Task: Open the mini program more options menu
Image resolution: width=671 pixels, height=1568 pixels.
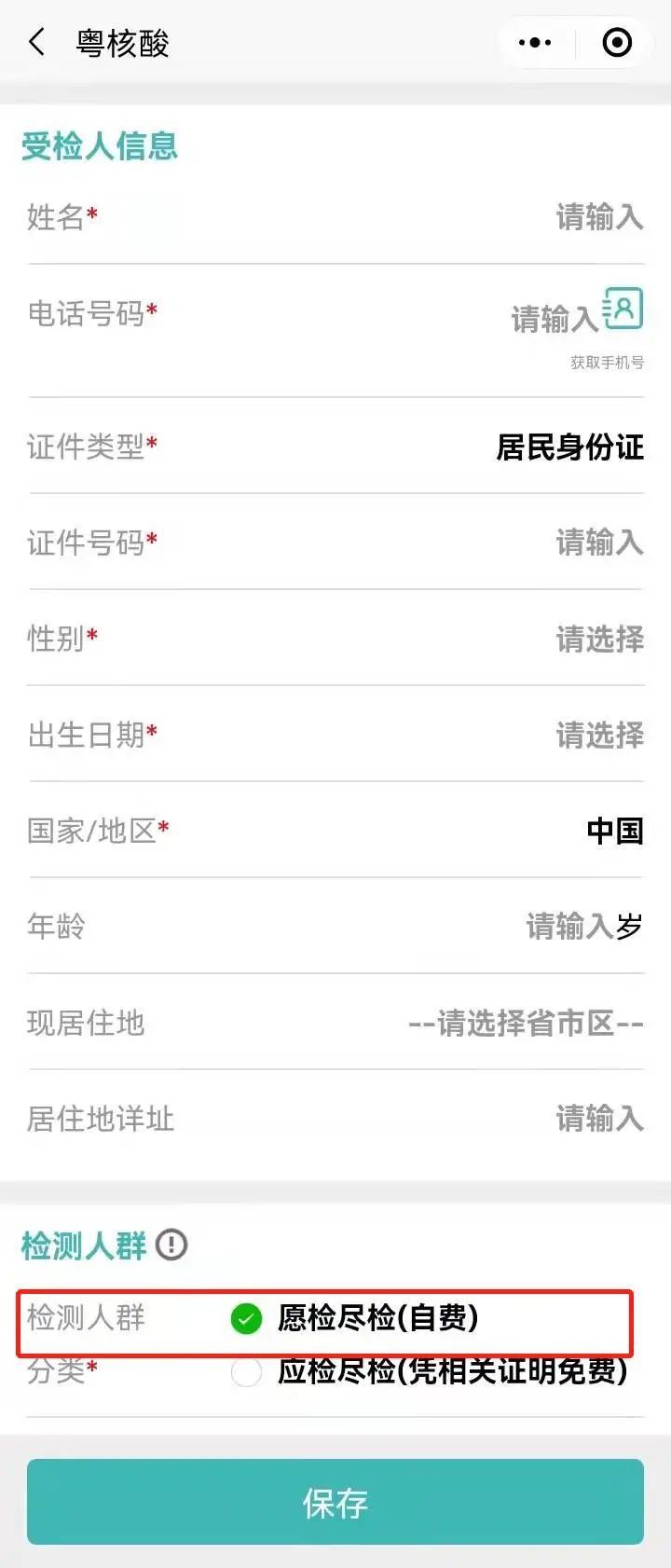Action: click(x=535, y=43)
